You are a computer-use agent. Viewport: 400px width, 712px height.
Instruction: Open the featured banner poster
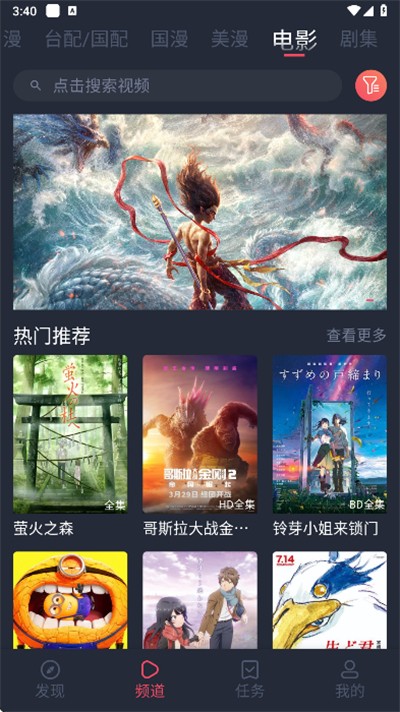tap(200, 212)
